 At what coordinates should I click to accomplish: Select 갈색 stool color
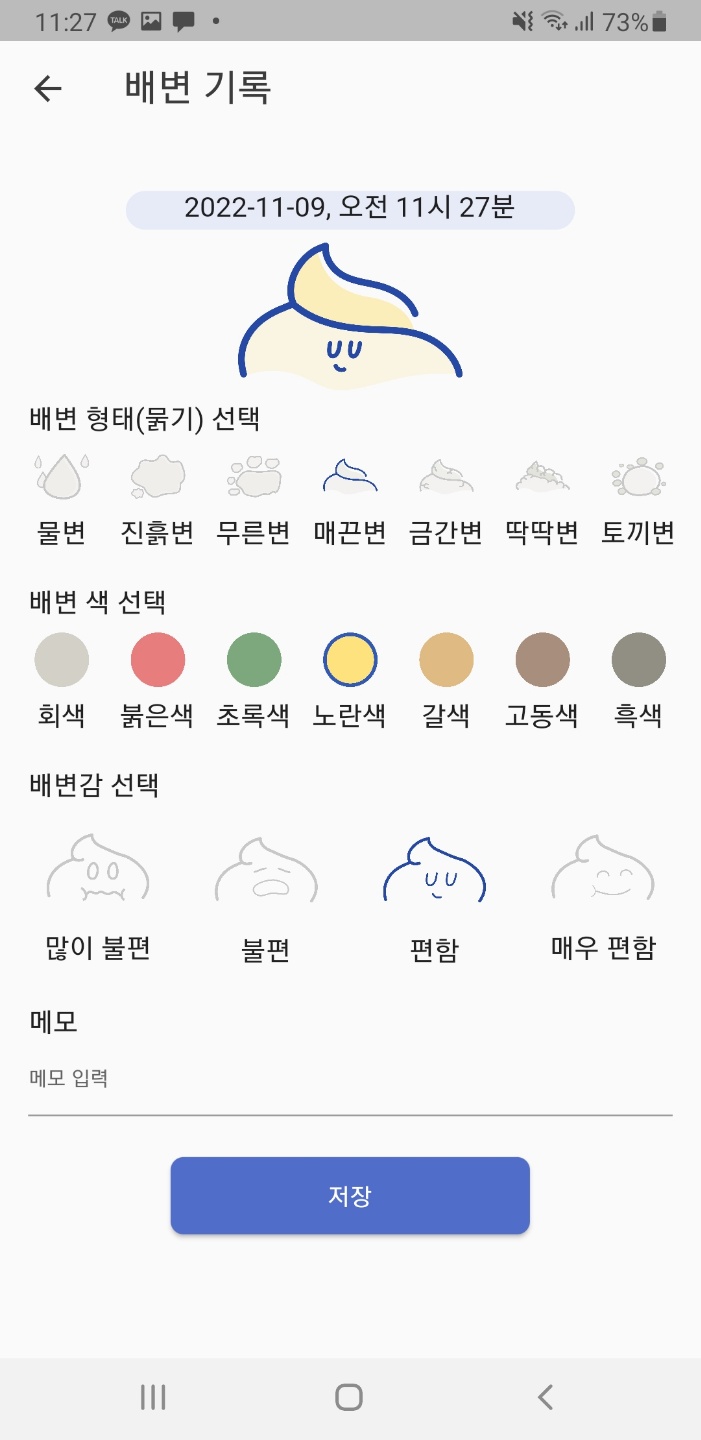click(x=446, y=660)
